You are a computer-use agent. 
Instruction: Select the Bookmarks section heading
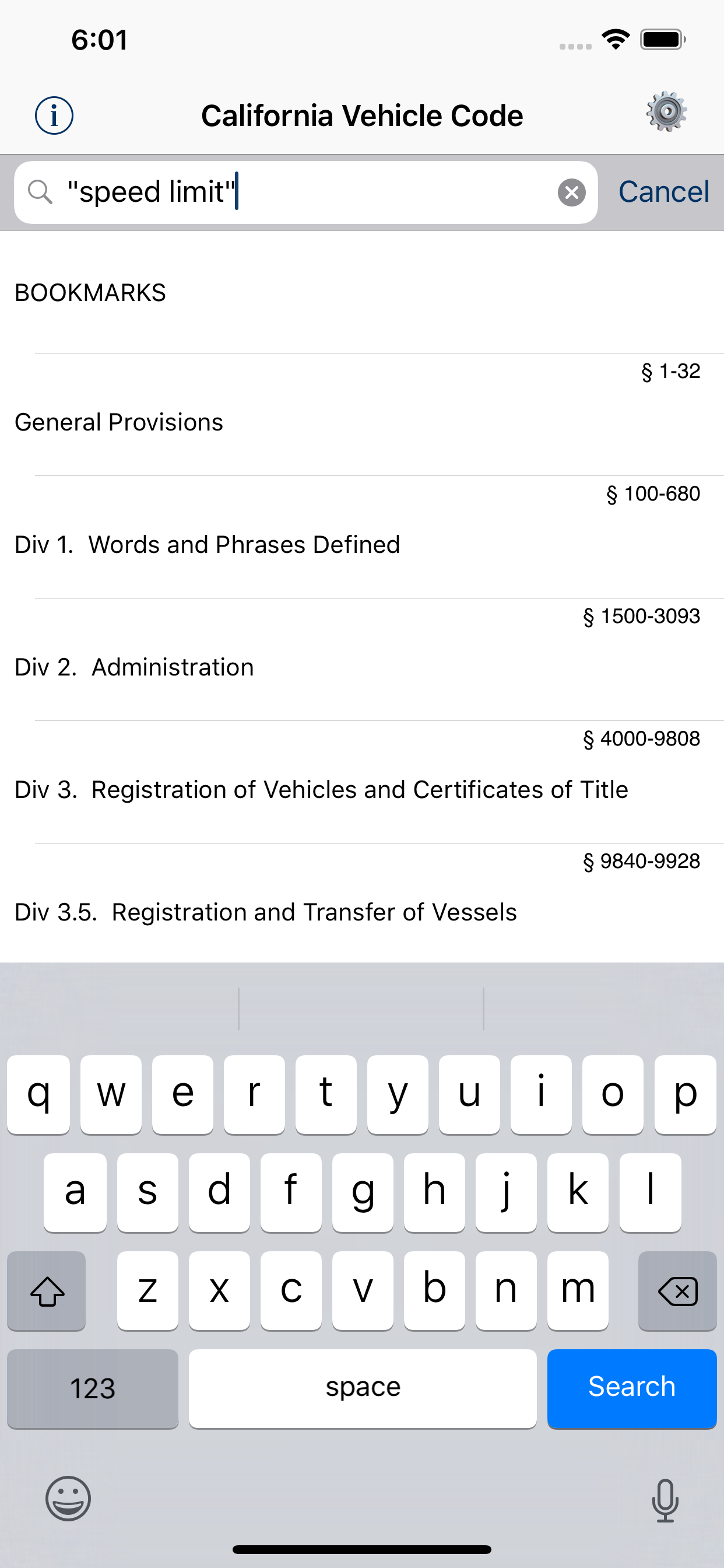(90, 292)
